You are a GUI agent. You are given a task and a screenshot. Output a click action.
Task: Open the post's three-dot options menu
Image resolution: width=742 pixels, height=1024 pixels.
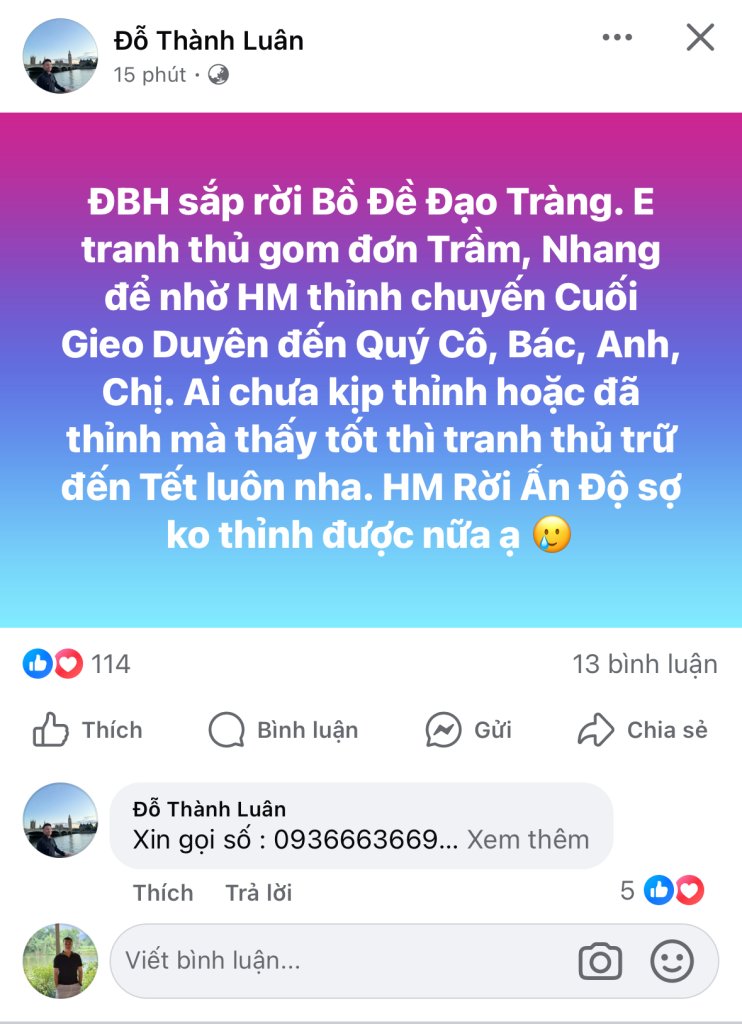coord(618,38)
